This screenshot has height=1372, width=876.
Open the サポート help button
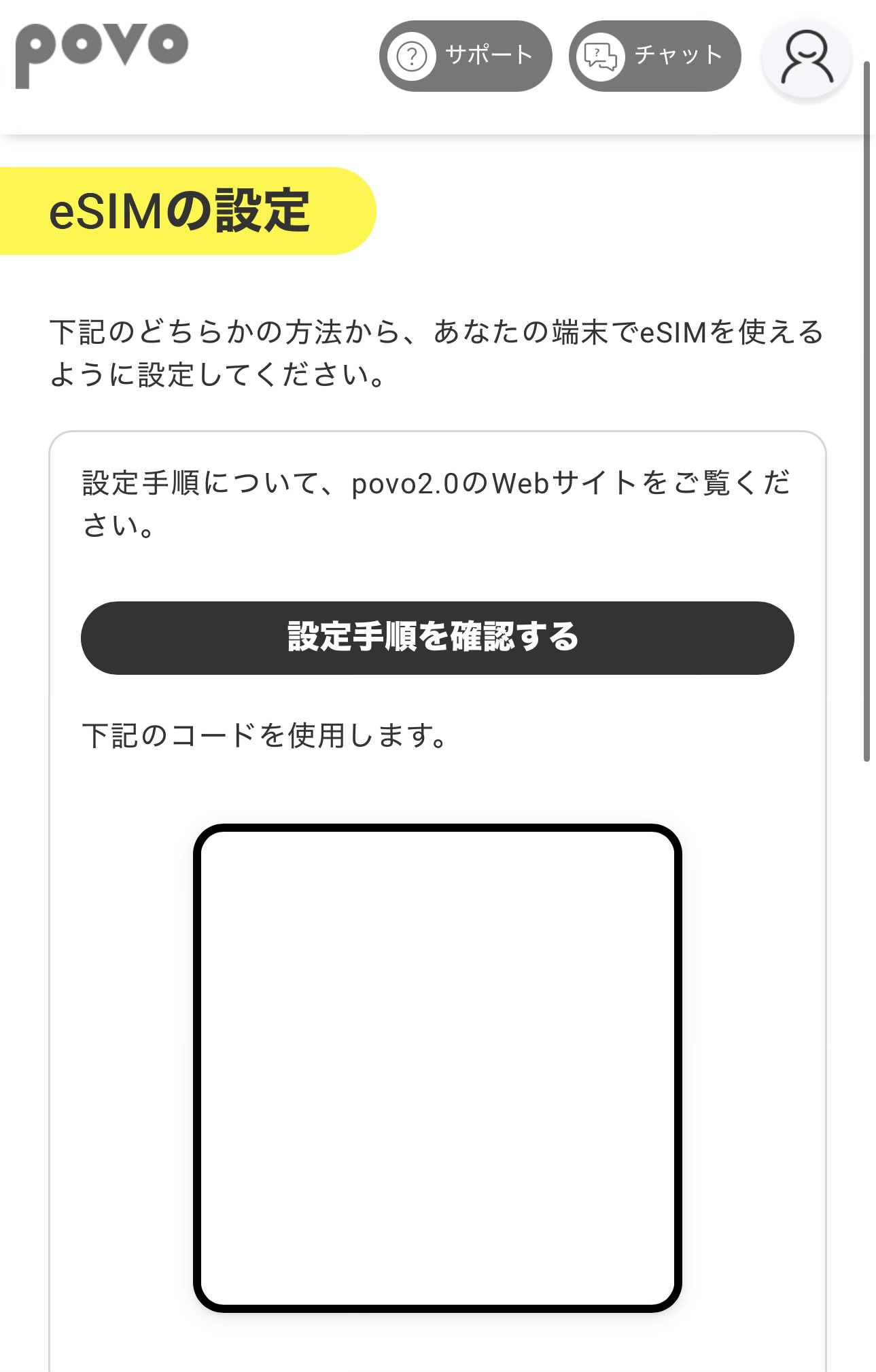tap(466, 56)
